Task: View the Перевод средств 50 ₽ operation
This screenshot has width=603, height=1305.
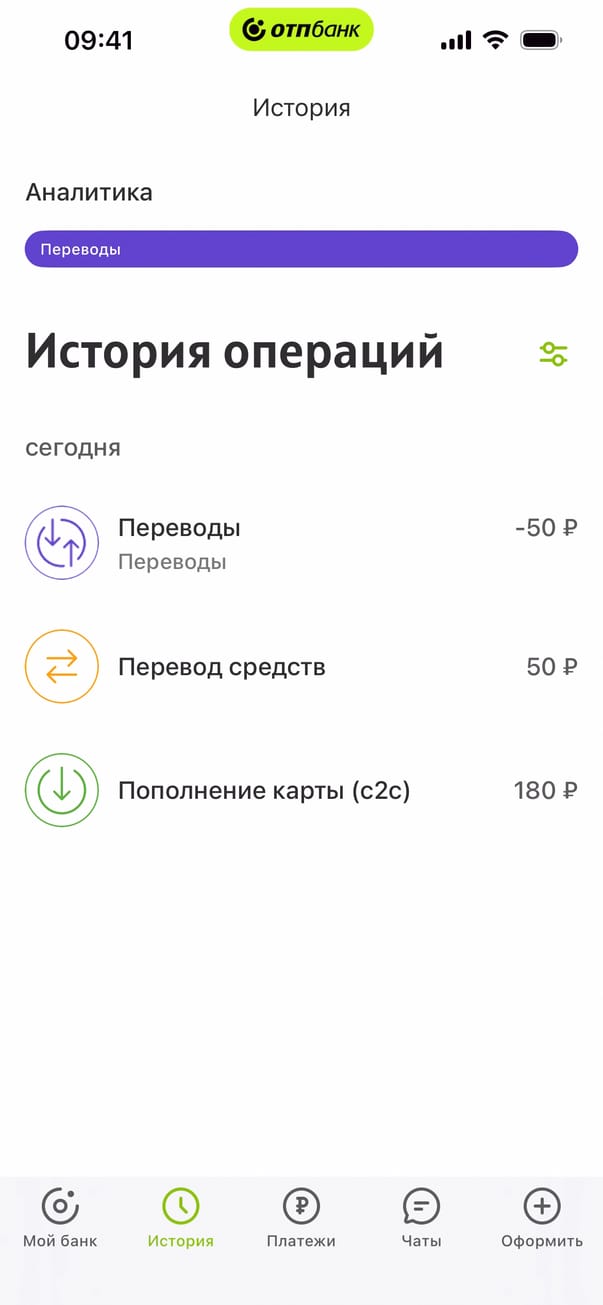Action: click(301, 667)
